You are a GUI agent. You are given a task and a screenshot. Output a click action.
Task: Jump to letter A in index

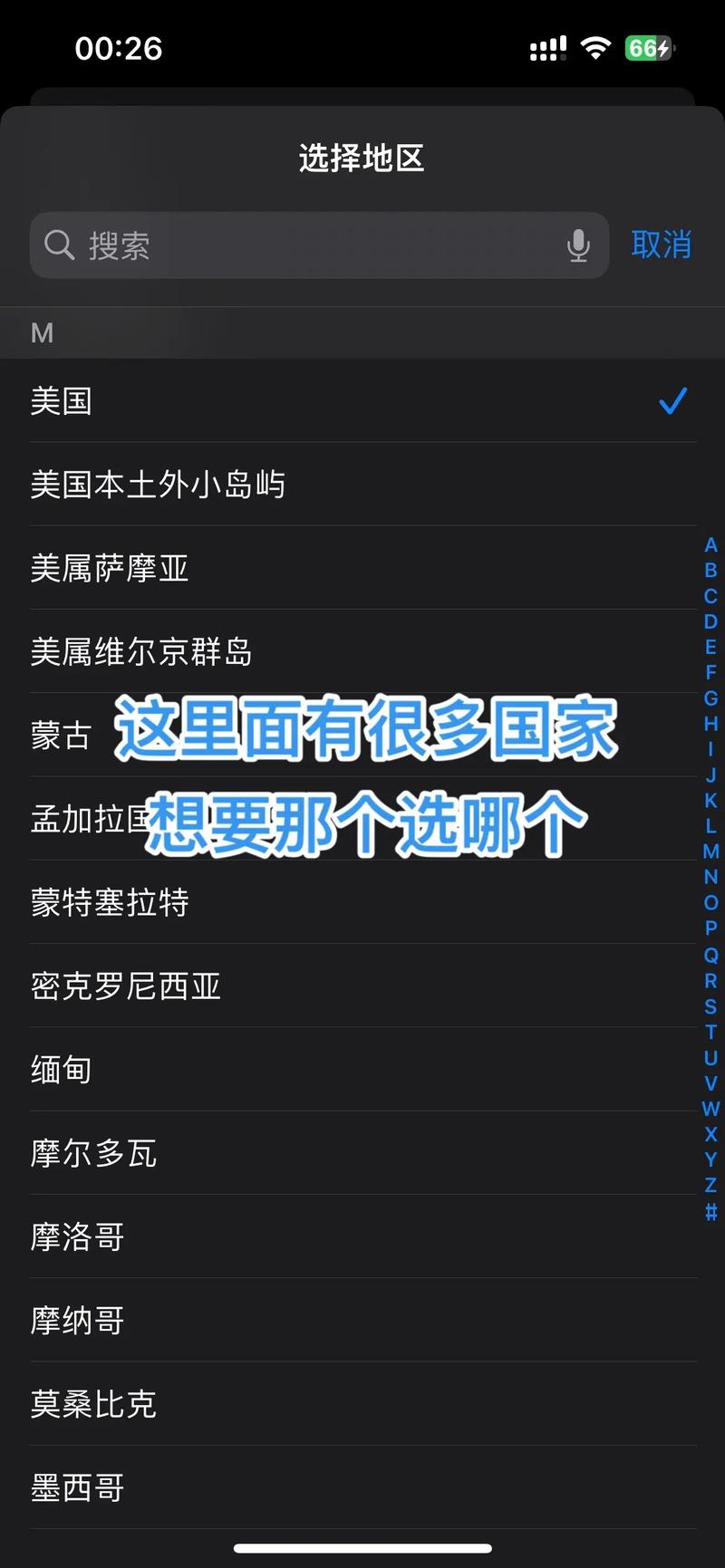[710, 545]
